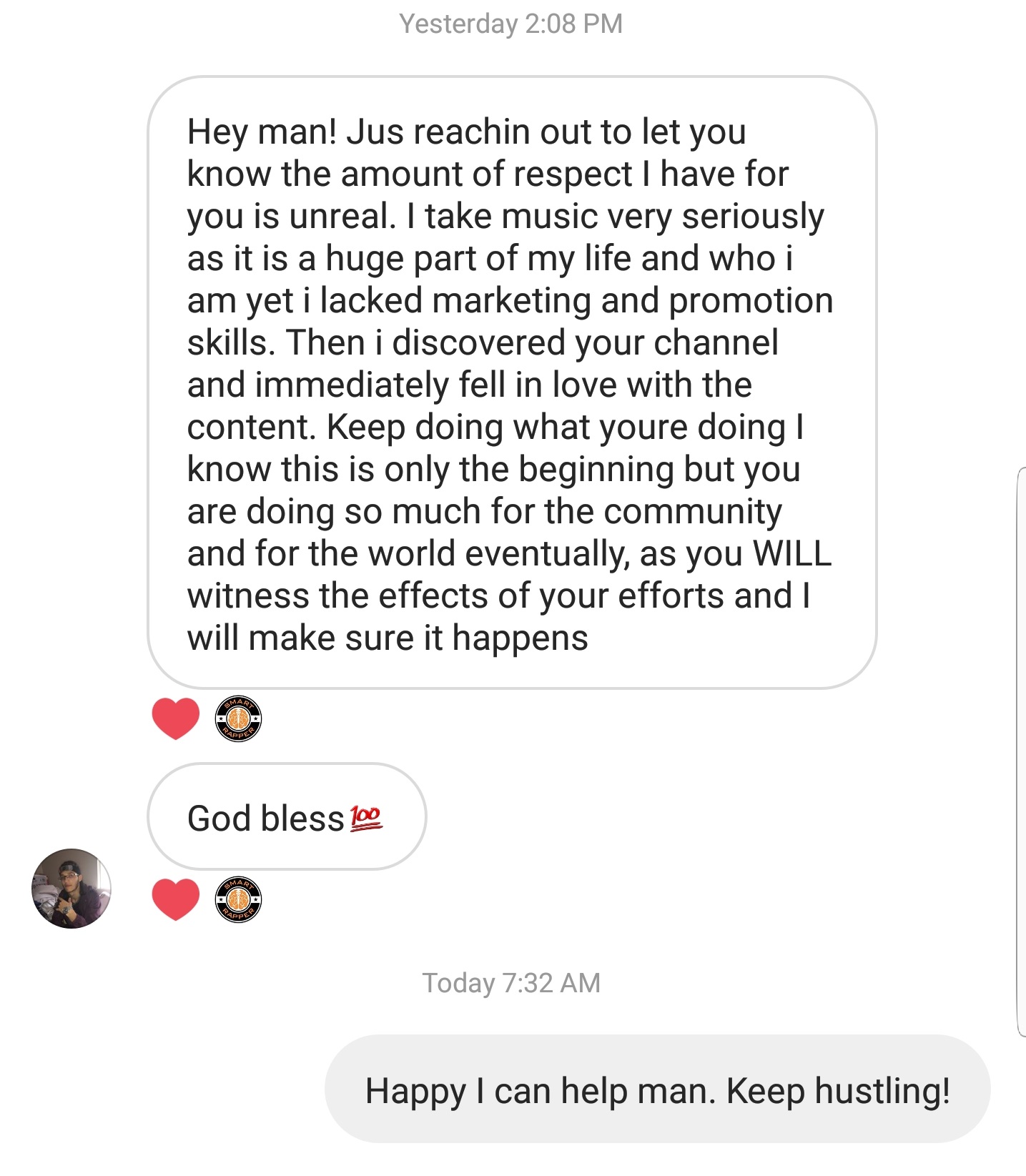This screenshot has height=1176, width=1026.
Task: Open the sender's profile picture
Action: click(71, 888)
